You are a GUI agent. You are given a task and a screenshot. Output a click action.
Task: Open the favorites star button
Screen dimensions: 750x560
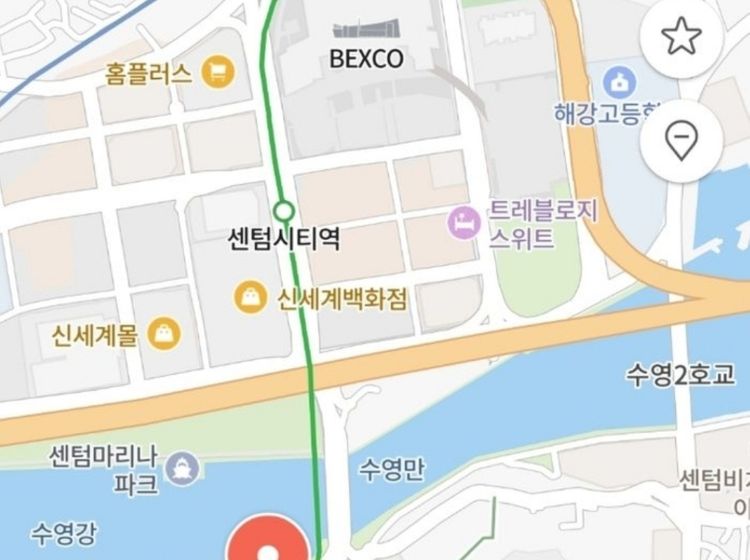[682, 37]
